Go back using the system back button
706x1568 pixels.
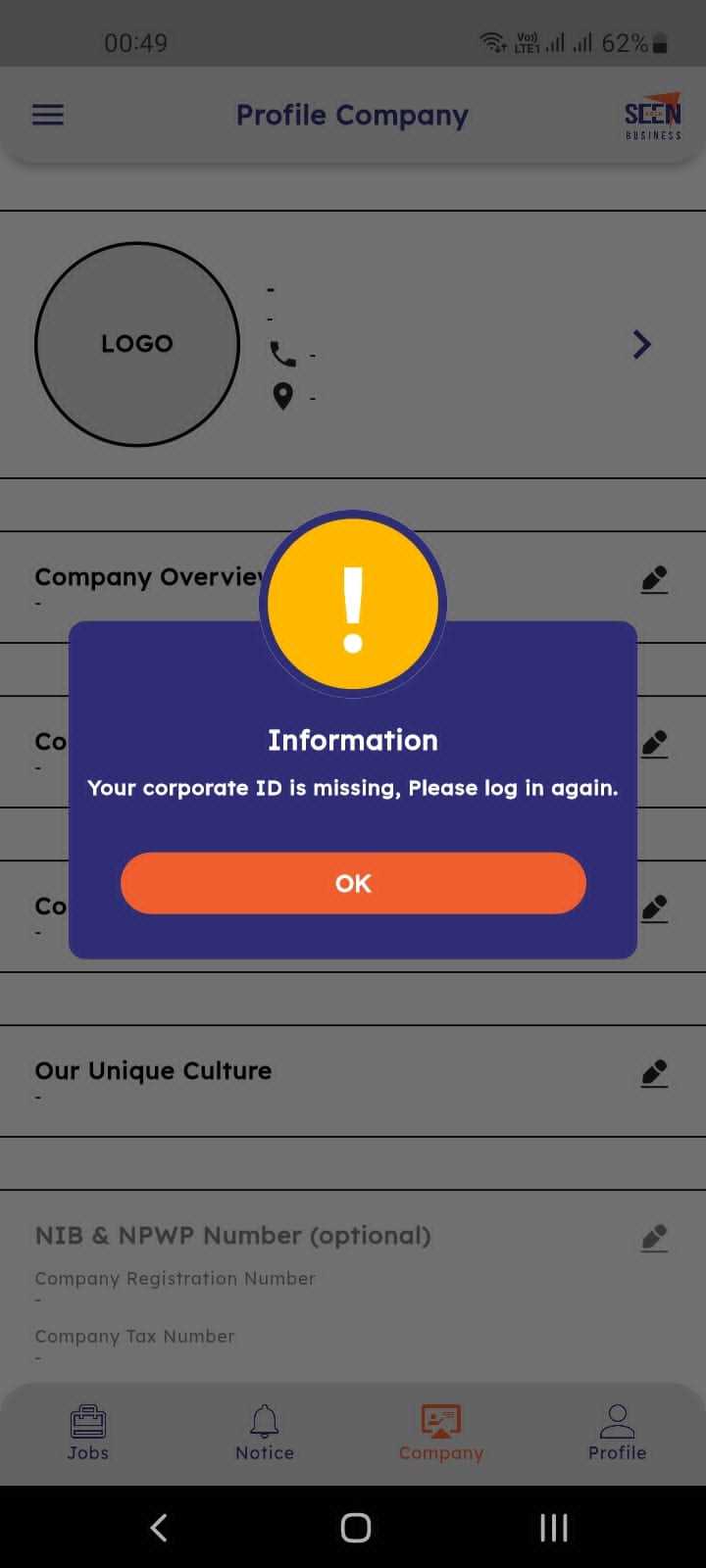[x=159, y=1527]
